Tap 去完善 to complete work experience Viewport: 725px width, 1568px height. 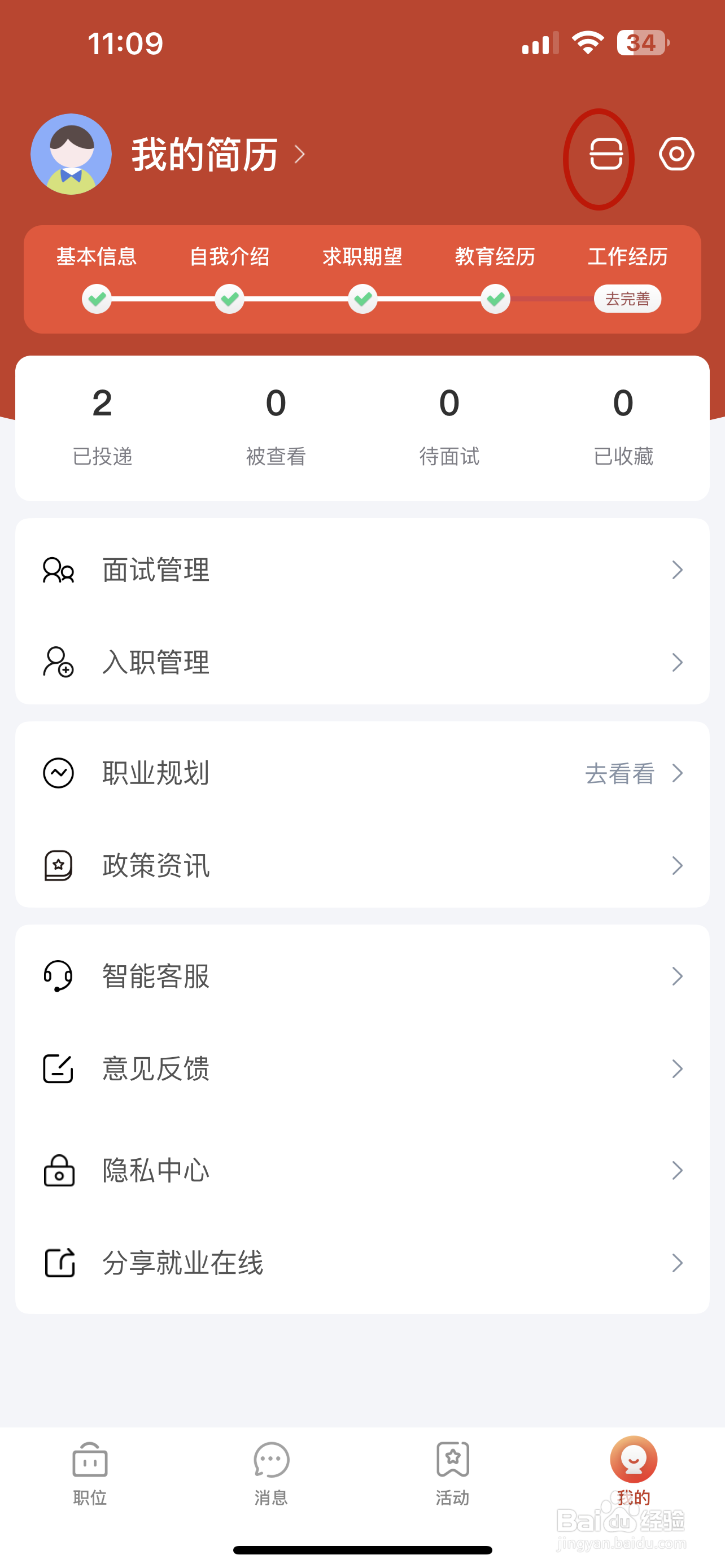pyautogui.click(x=627, y=299)
